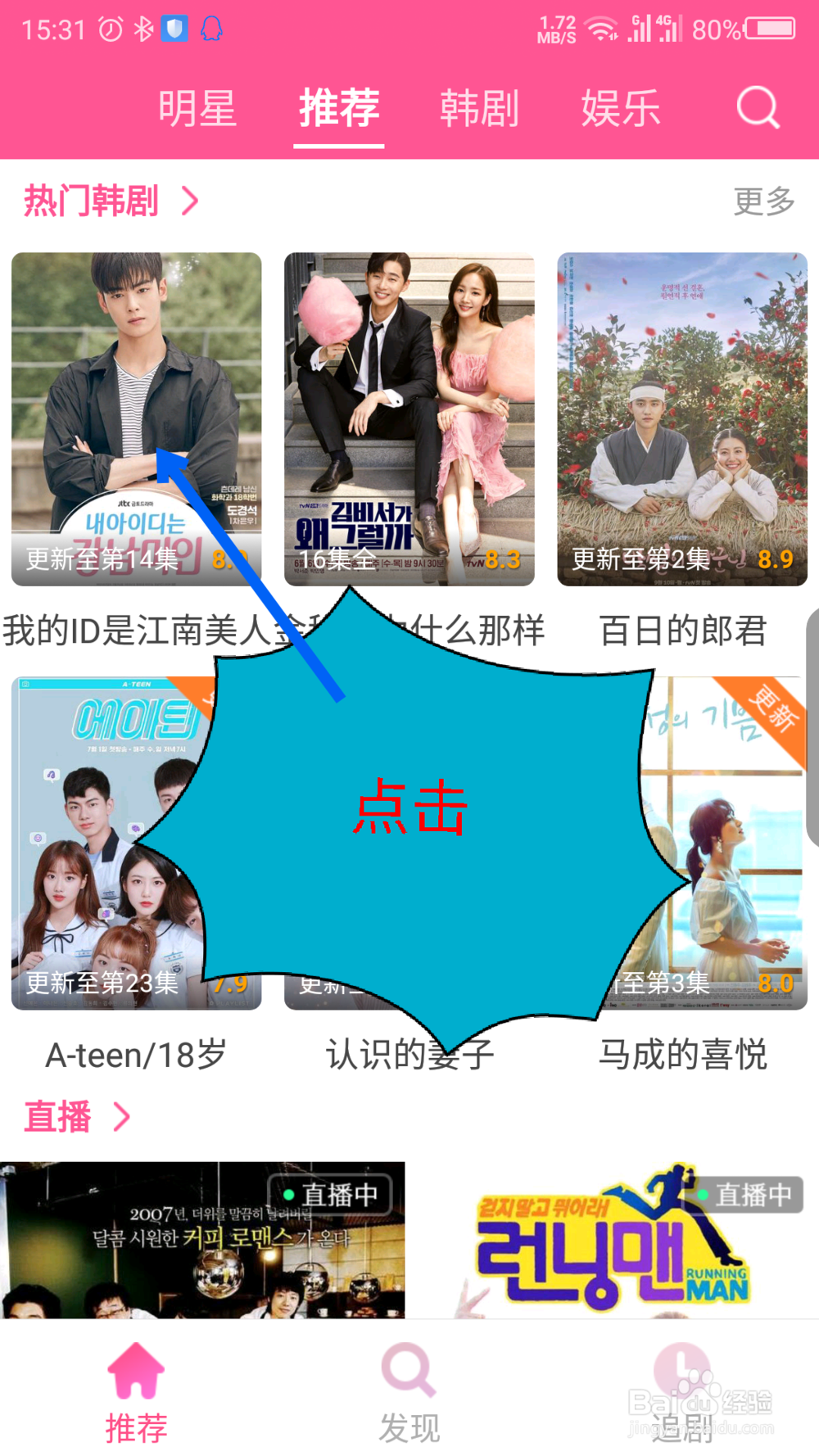Open the search icon in the top bar
The height and width of the screenshot is (1456, 819).
(x=758, y=107)
